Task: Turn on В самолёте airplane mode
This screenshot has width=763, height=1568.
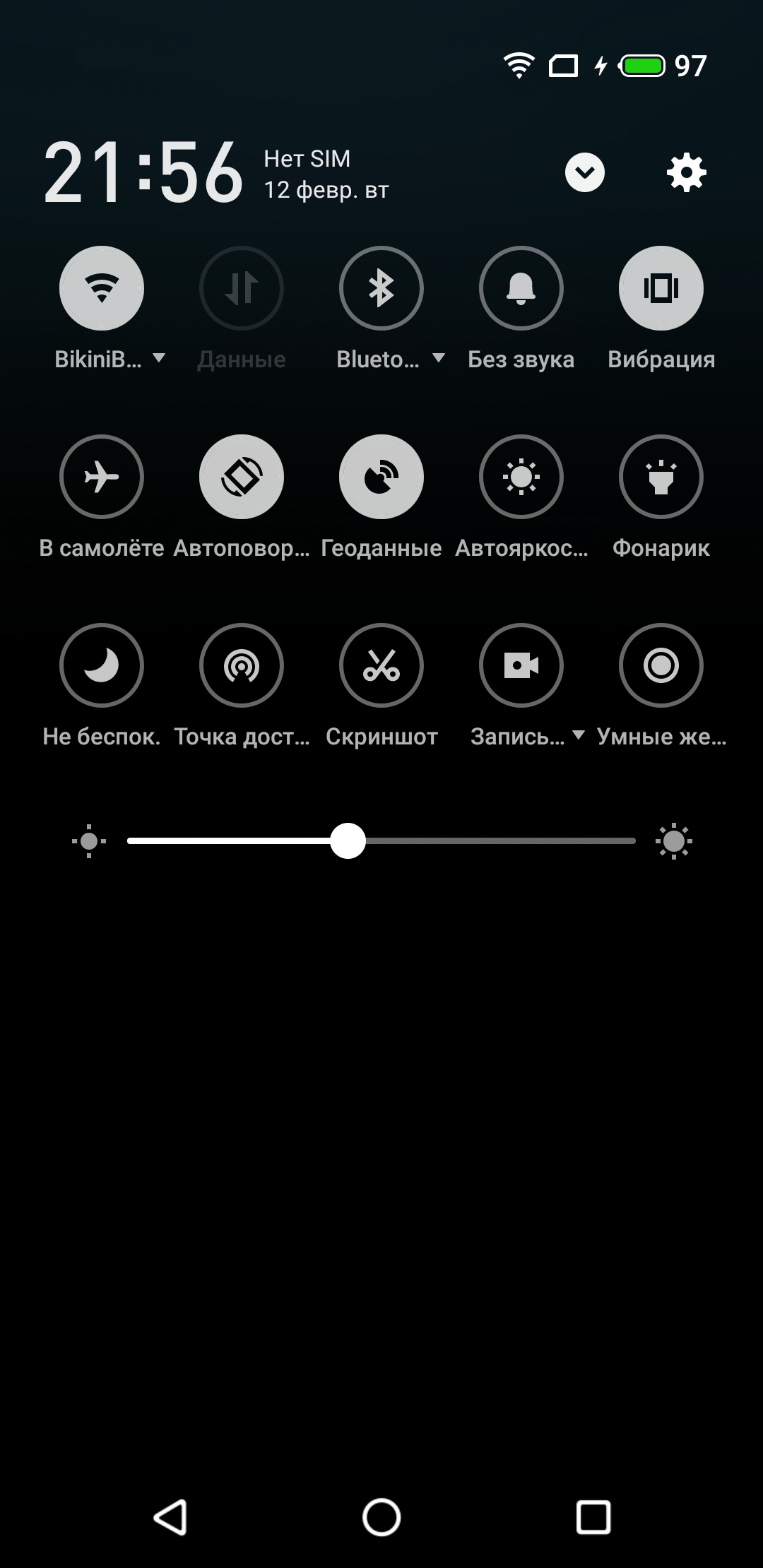Action: click(102, 477)
